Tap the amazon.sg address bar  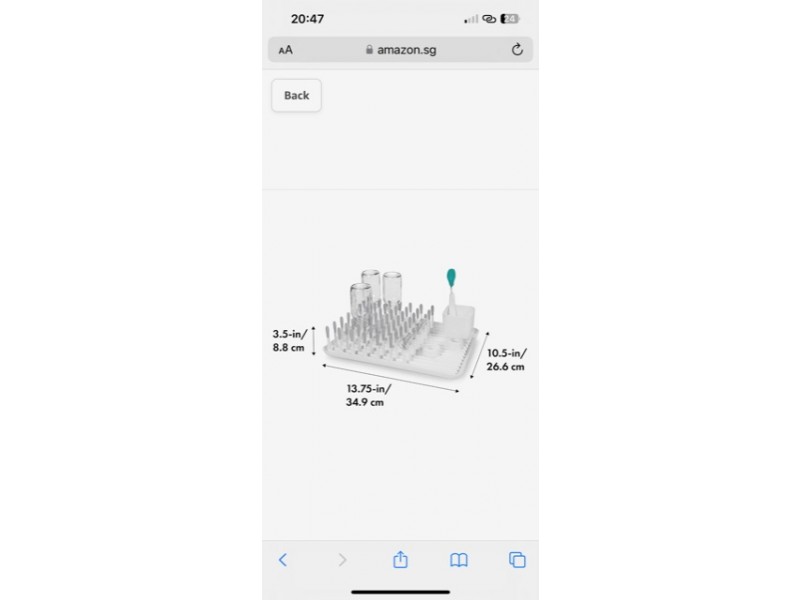click(x=400, y=50)
